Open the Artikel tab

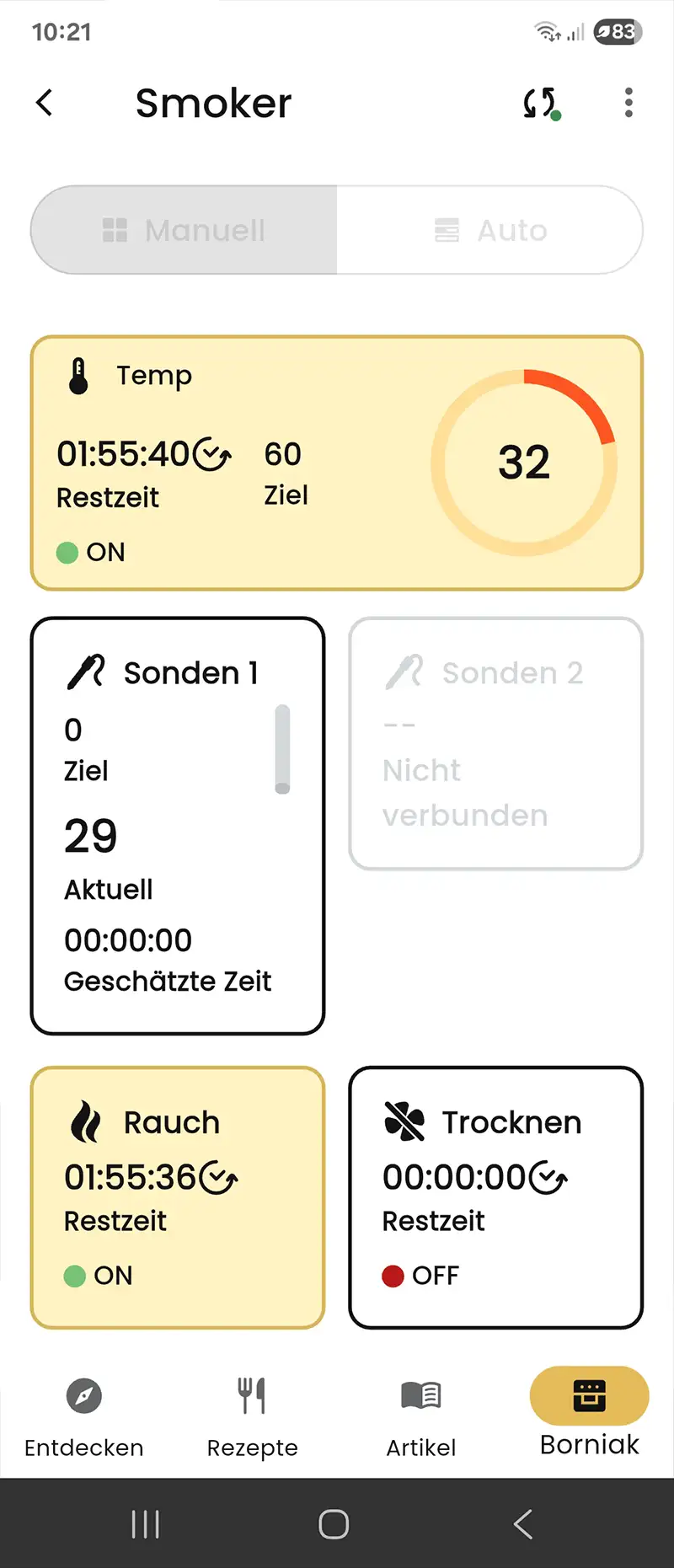(421, 1413)
